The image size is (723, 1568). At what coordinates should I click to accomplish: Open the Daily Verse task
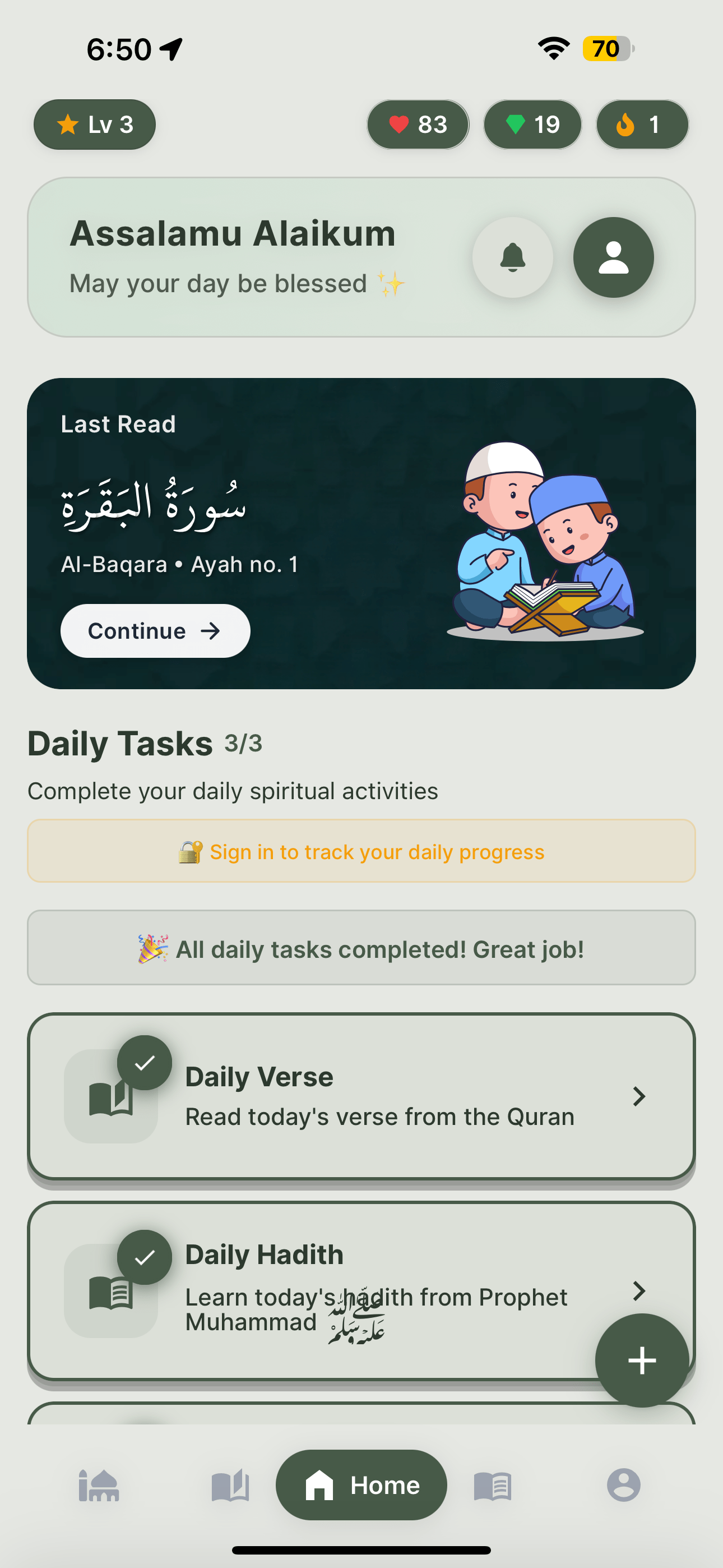pos(361,1096)
